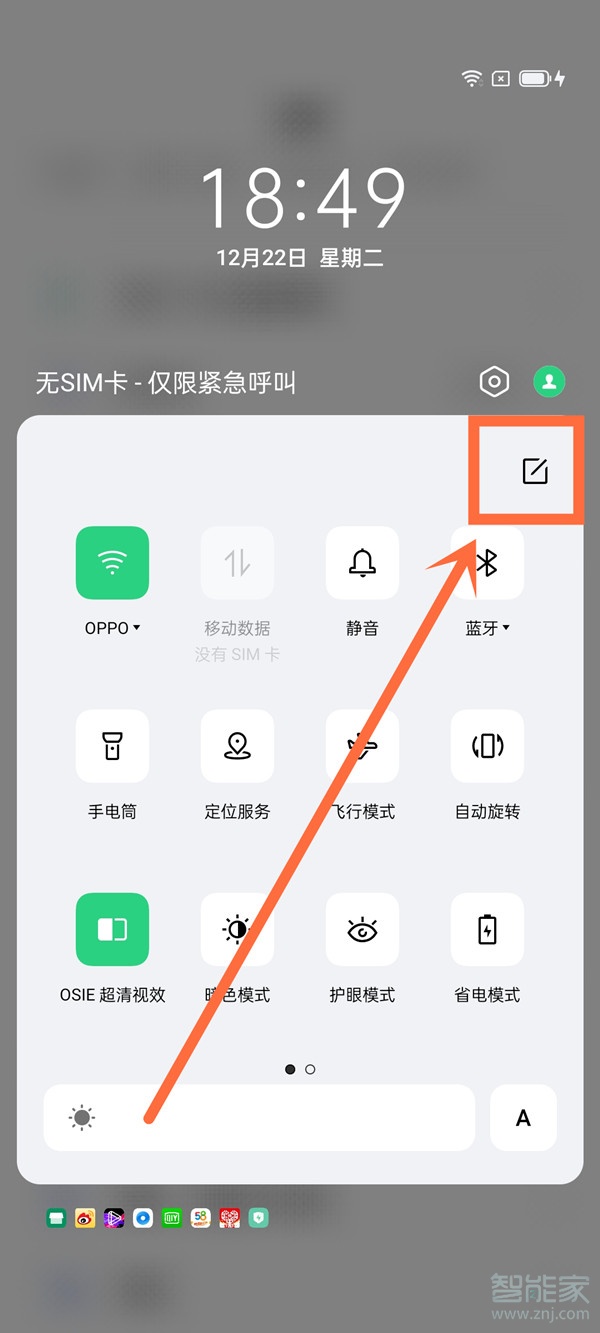This screenshot has height=1333, width=600.
Task: Go to the second quick settings page dot
Action: click(310, 1069)
